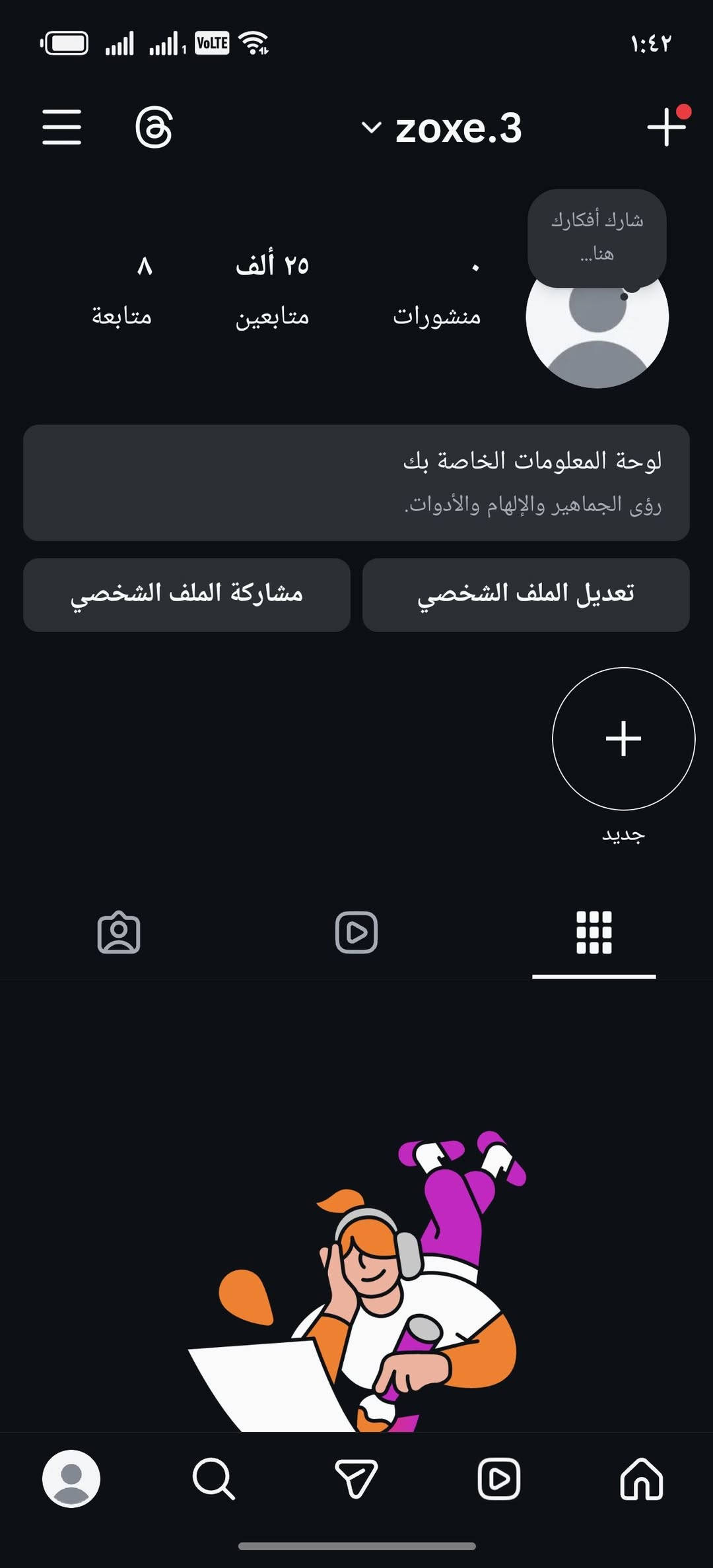Select the profile tab in bottom navigation
The width and height of the screenshot is (713, 1568).
click(71, 1479)
